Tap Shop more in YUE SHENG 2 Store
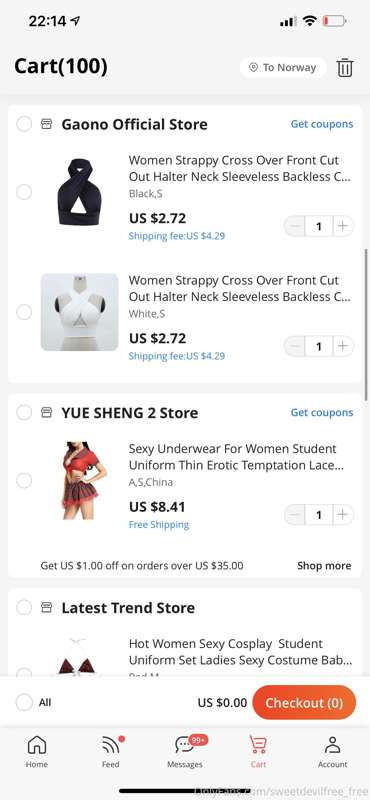Screen dimensions: 370x800 (x=324, y=566)
